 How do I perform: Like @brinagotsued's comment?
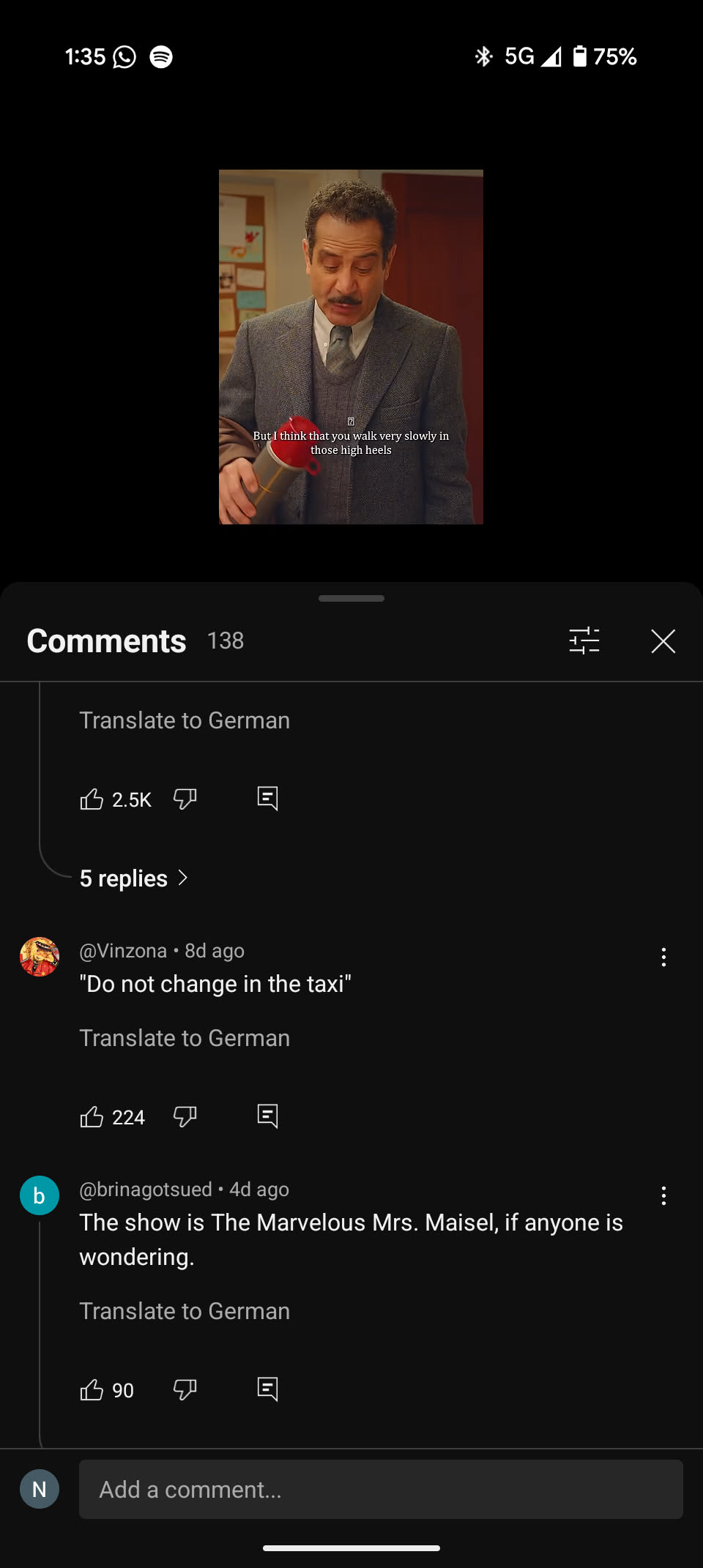pos(92,1389)
